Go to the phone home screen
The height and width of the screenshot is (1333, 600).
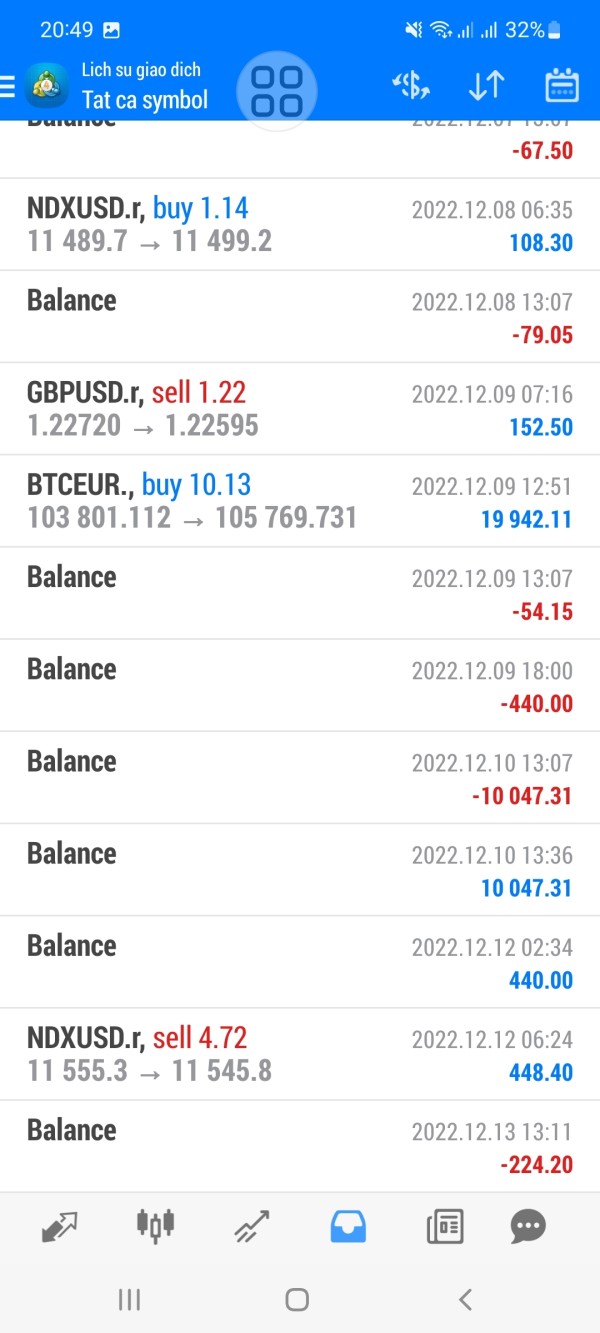tap(297, 1299)
